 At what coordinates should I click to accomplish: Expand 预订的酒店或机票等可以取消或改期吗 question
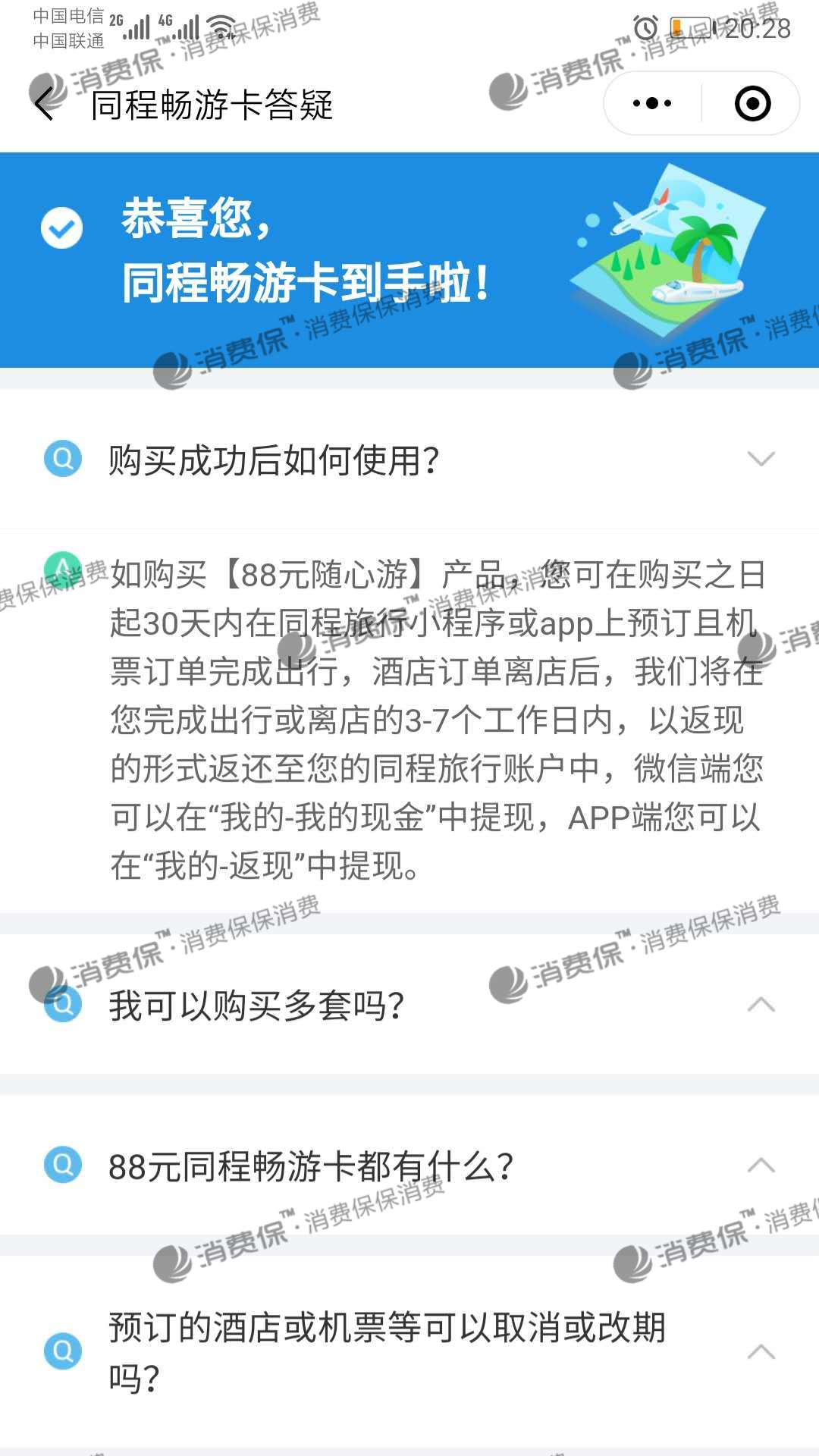tap(761, 1352)
